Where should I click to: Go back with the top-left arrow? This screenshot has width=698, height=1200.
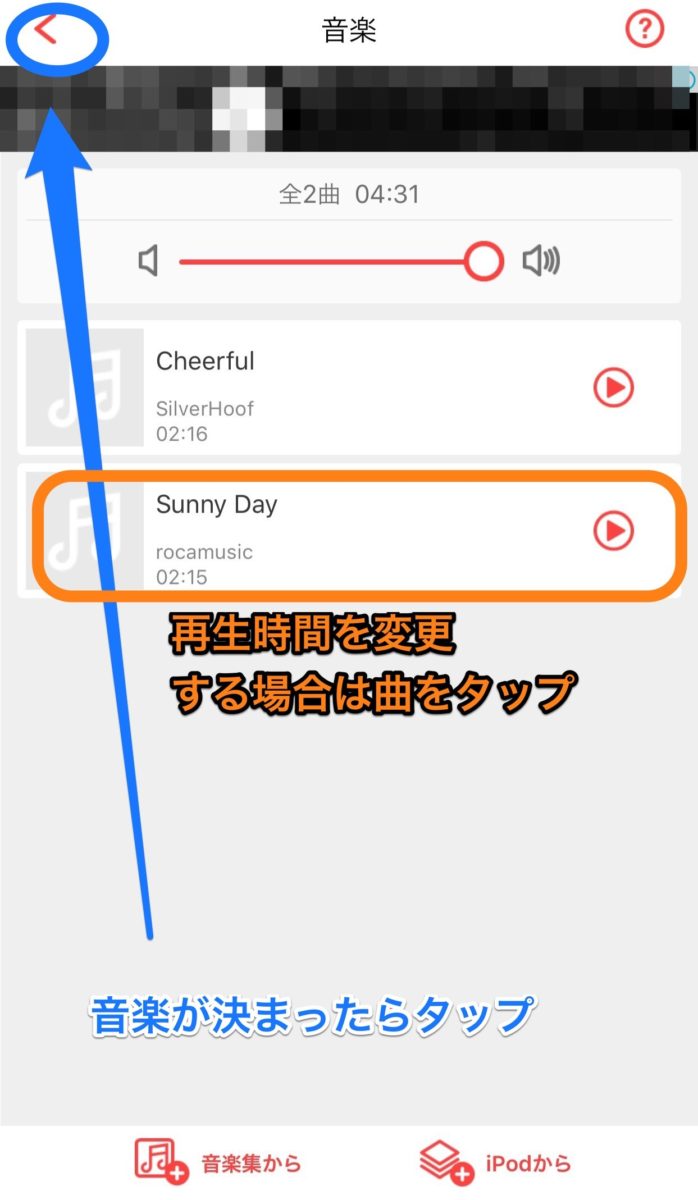pyautogui.click(x=46, y=31)
